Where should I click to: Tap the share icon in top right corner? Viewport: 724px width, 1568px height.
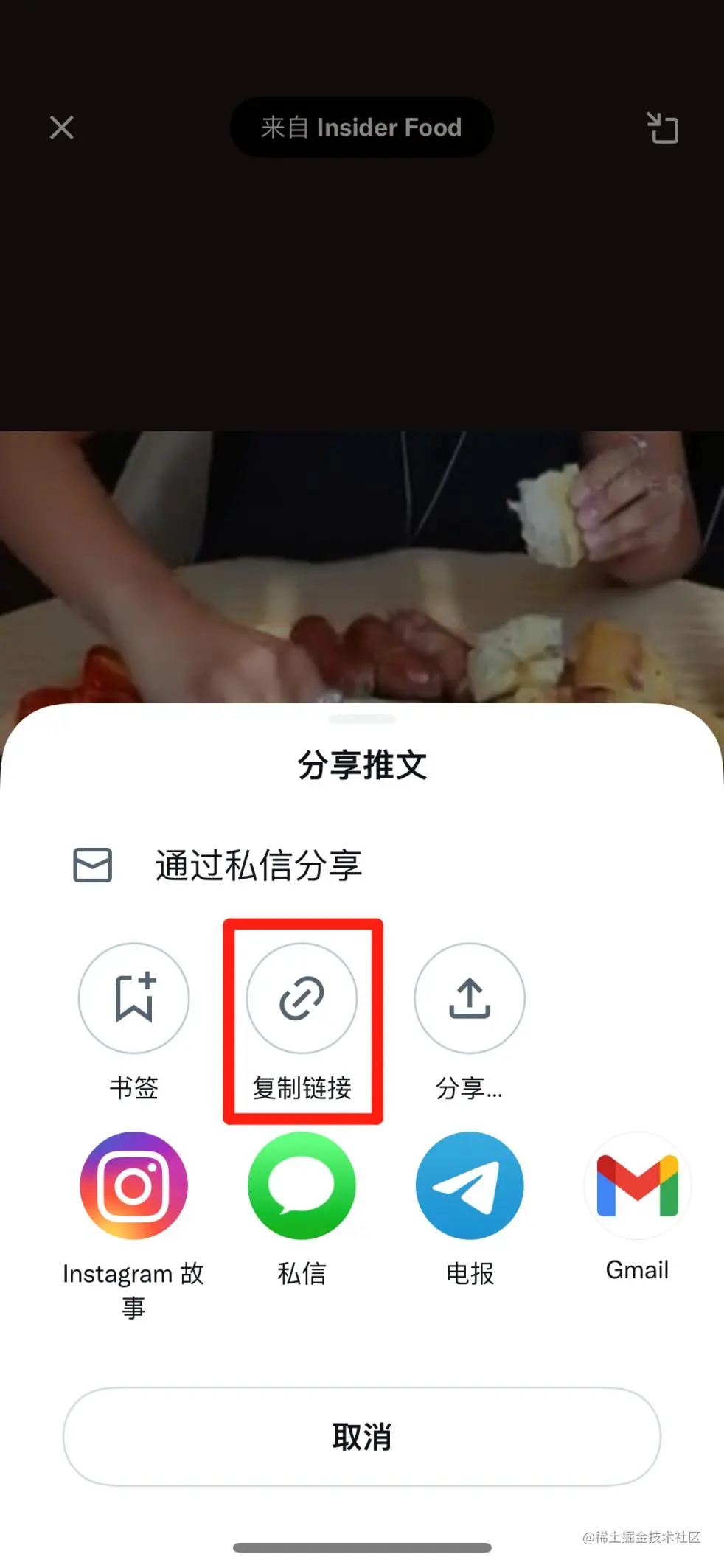(x=663, y=127)
